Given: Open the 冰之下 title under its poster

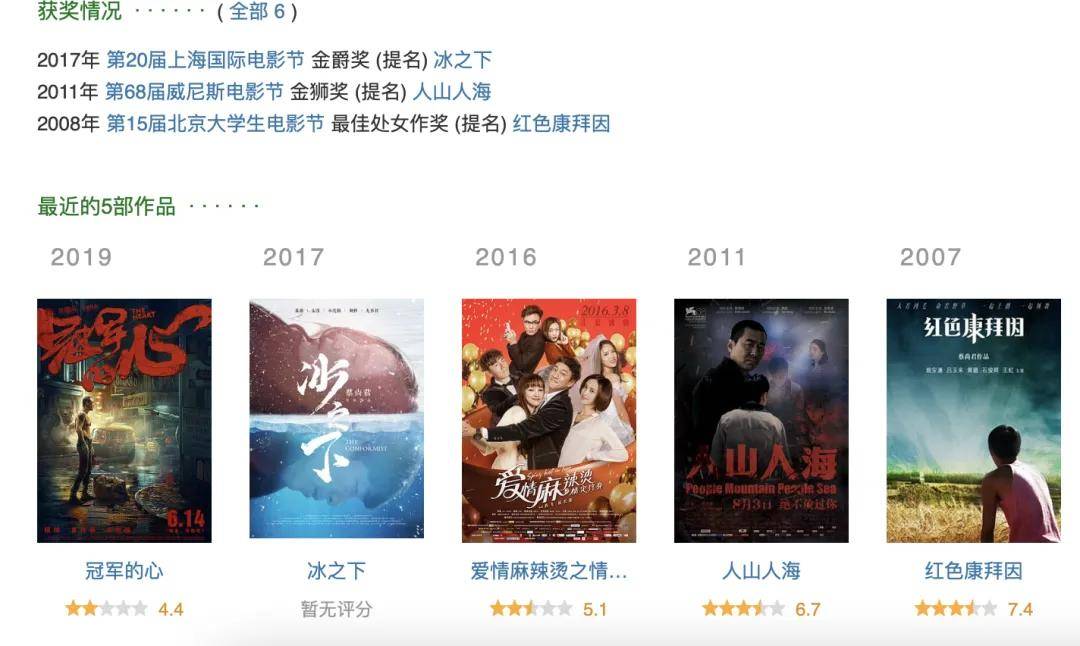Looking at the screenshot, I should [336, 571].
